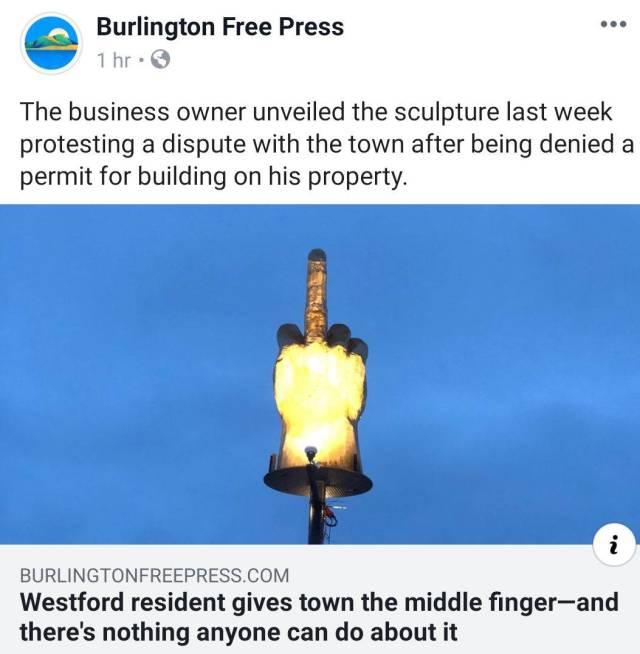Open the post's three-dot options menu
640x654 pixels.
click(612, 24)
